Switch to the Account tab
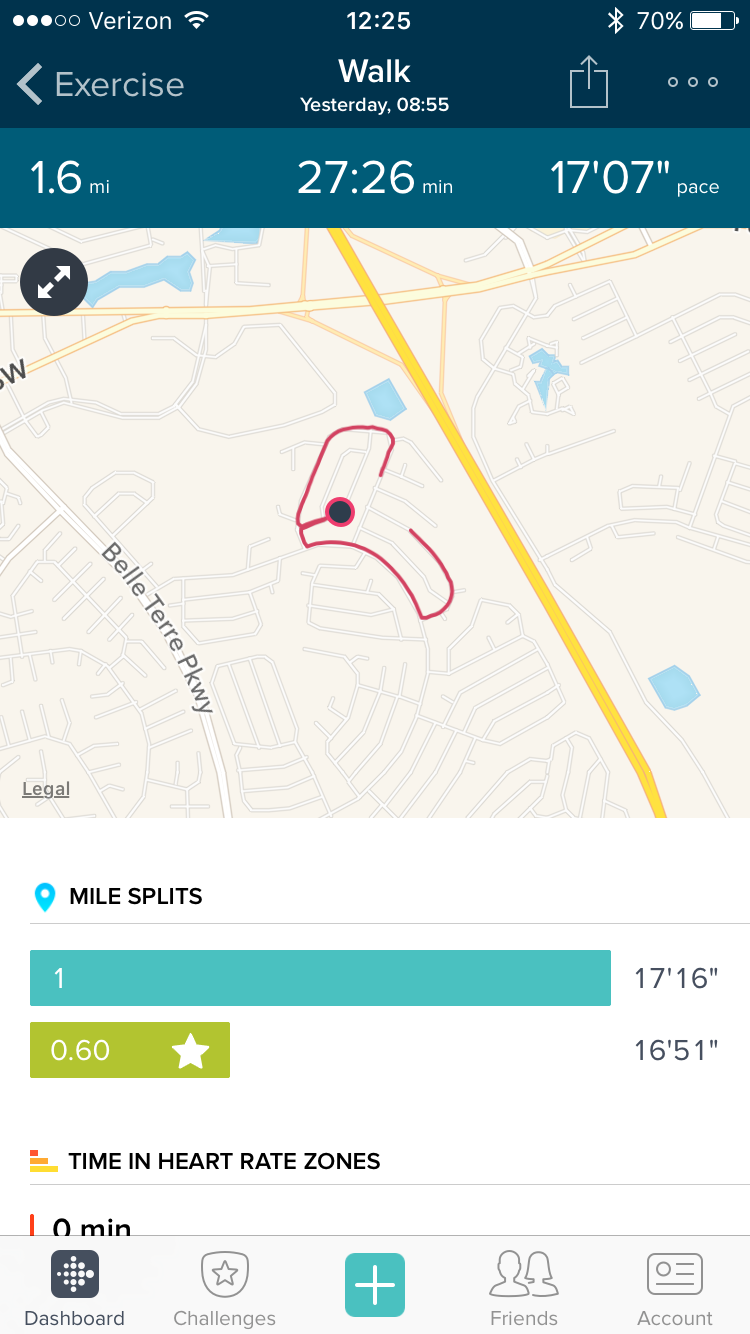Viewport: 750px width, 1334px height. pos(675,1289)
